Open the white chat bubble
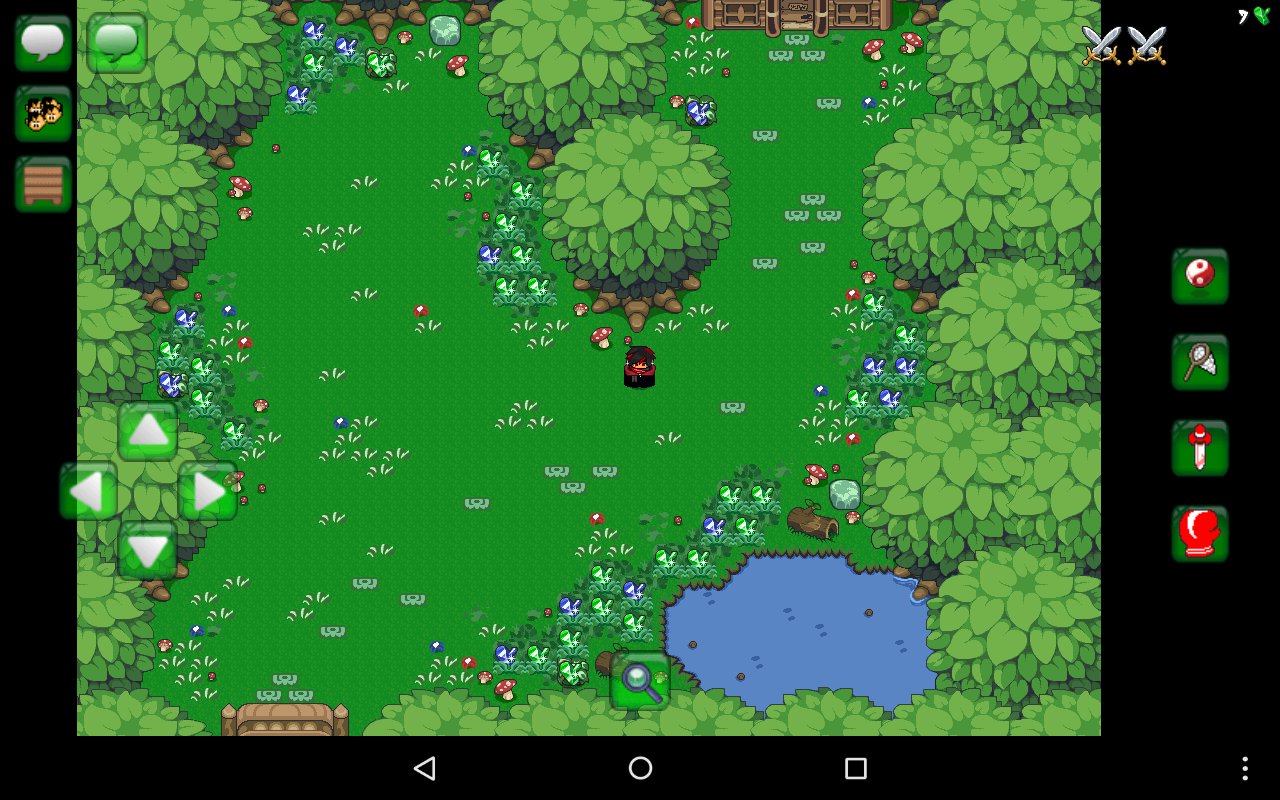Screen dimensions: 1280x800 pyautogui.click(x=43, y=43)
